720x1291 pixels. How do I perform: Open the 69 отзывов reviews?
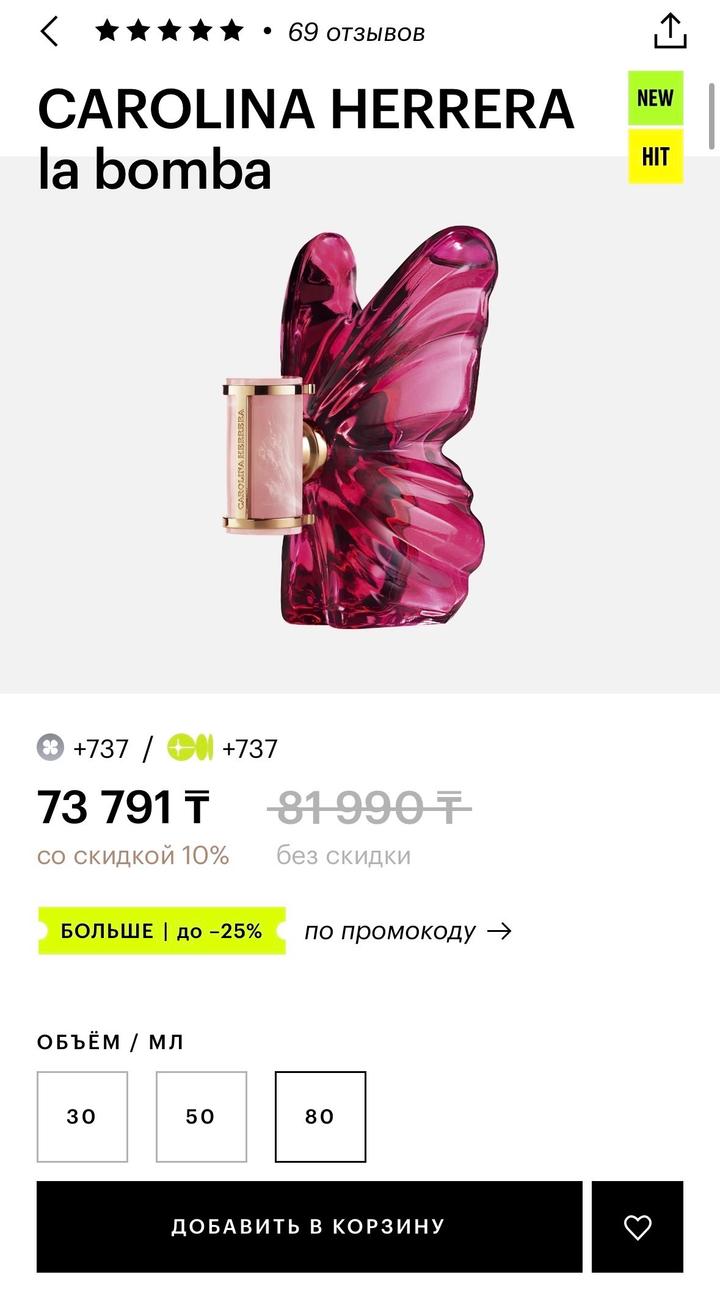click(356, 32)
